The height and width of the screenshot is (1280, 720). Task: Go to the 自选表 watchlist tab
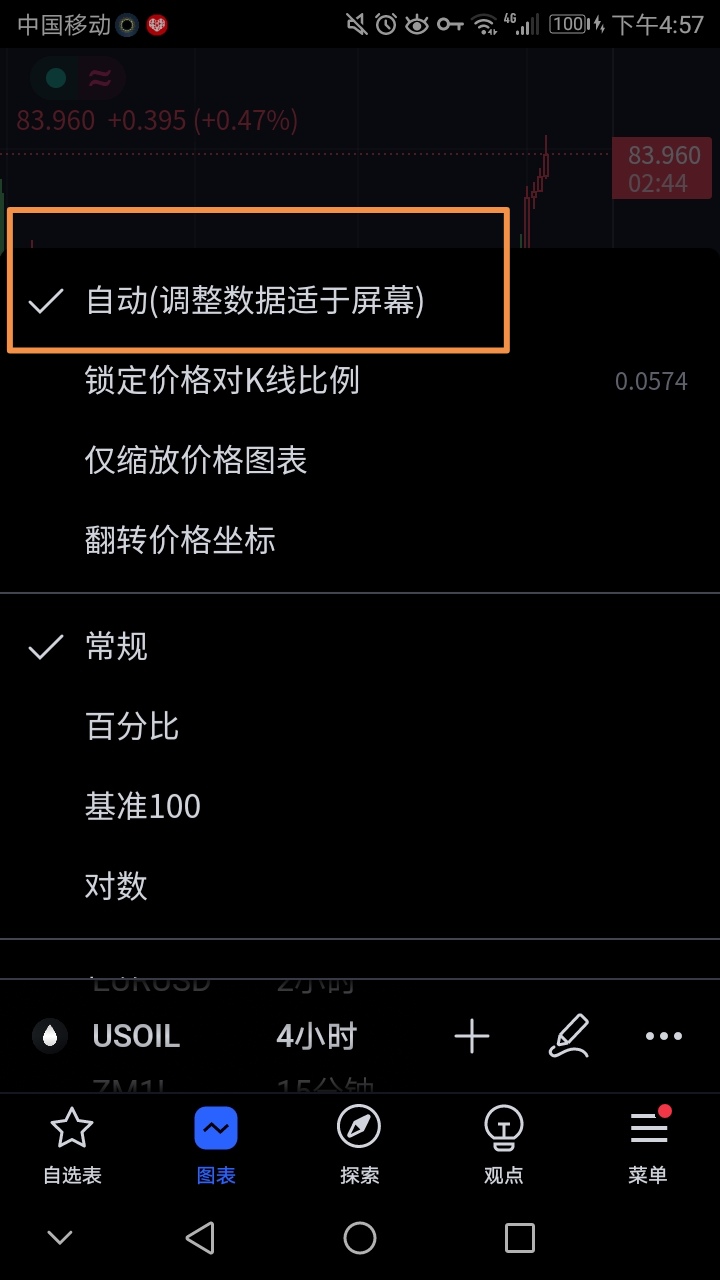click(x=72, y=1146)
